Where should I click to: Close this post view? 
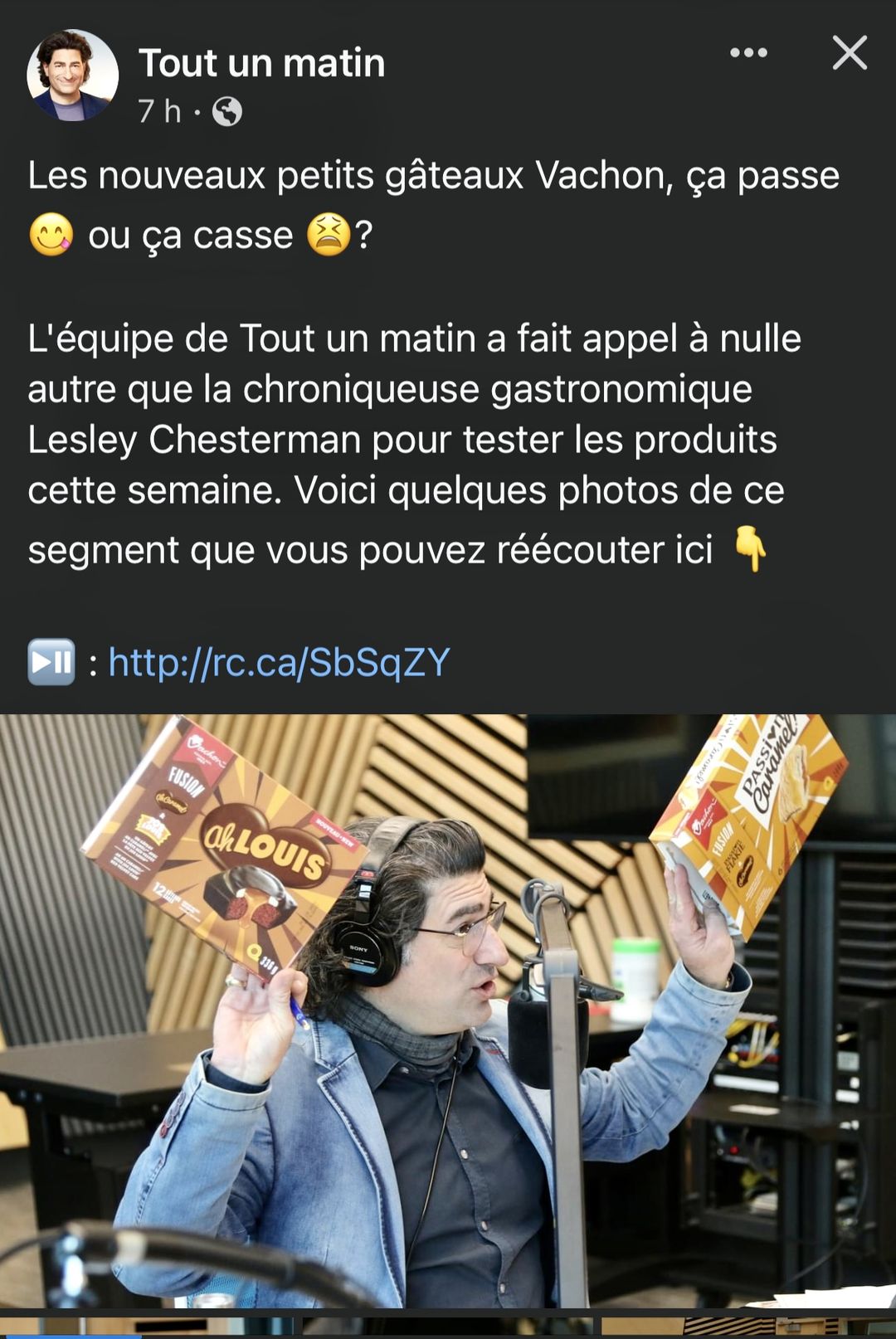pos(849,53)
